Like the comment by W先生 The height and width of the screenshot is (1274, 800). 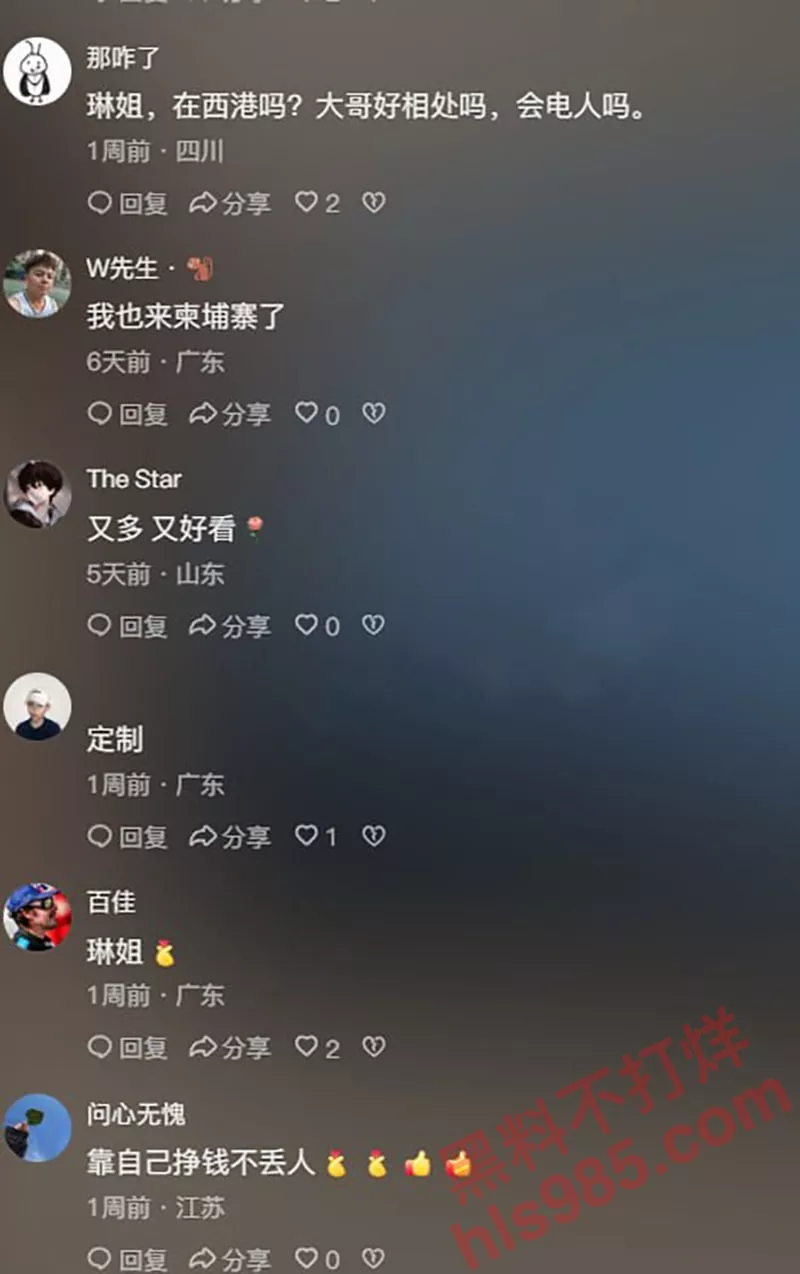tap(307, 413)
